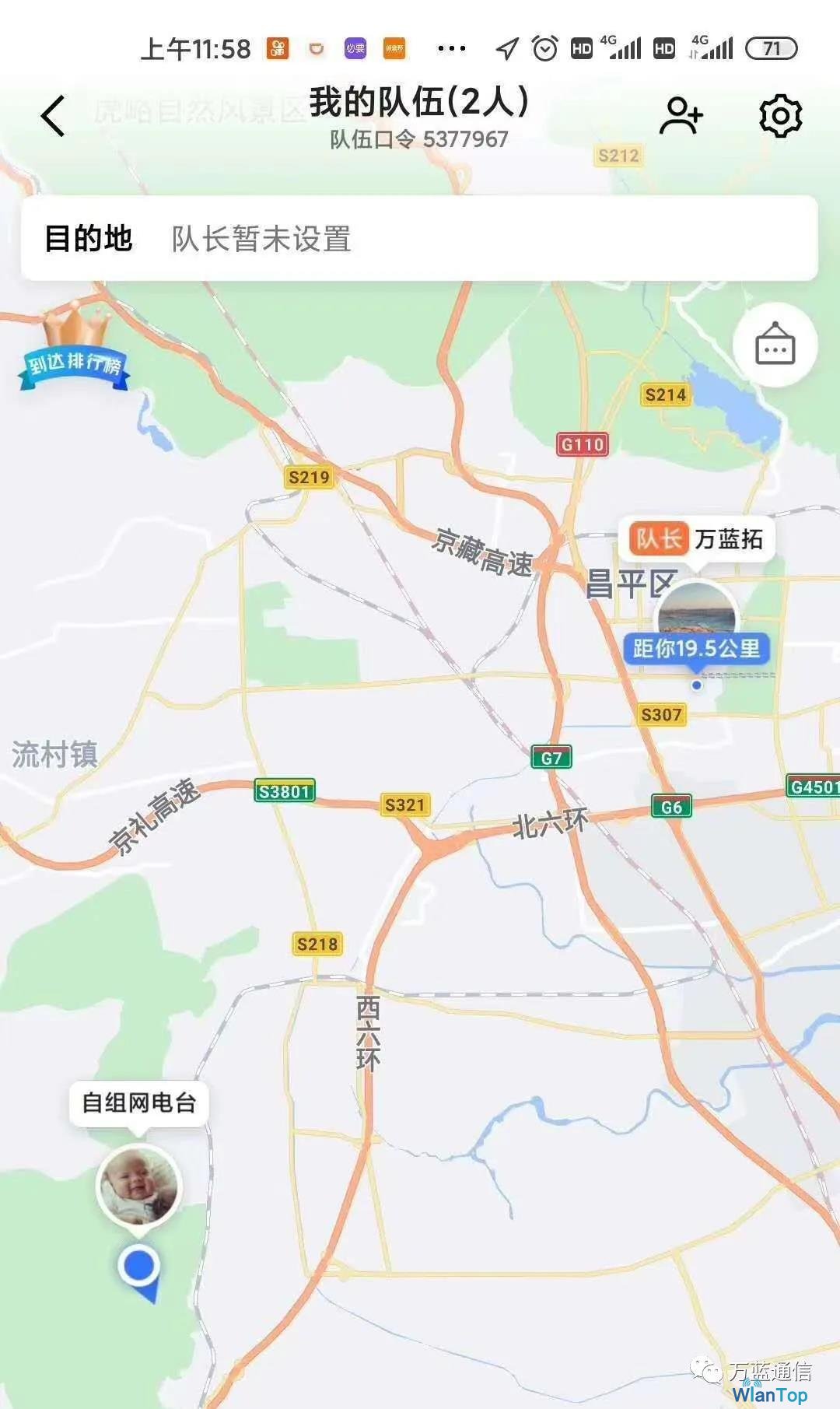Tap the 目的地 destination bar
Viewport: 840px width, 1409px height.
(x=419, y=238)
